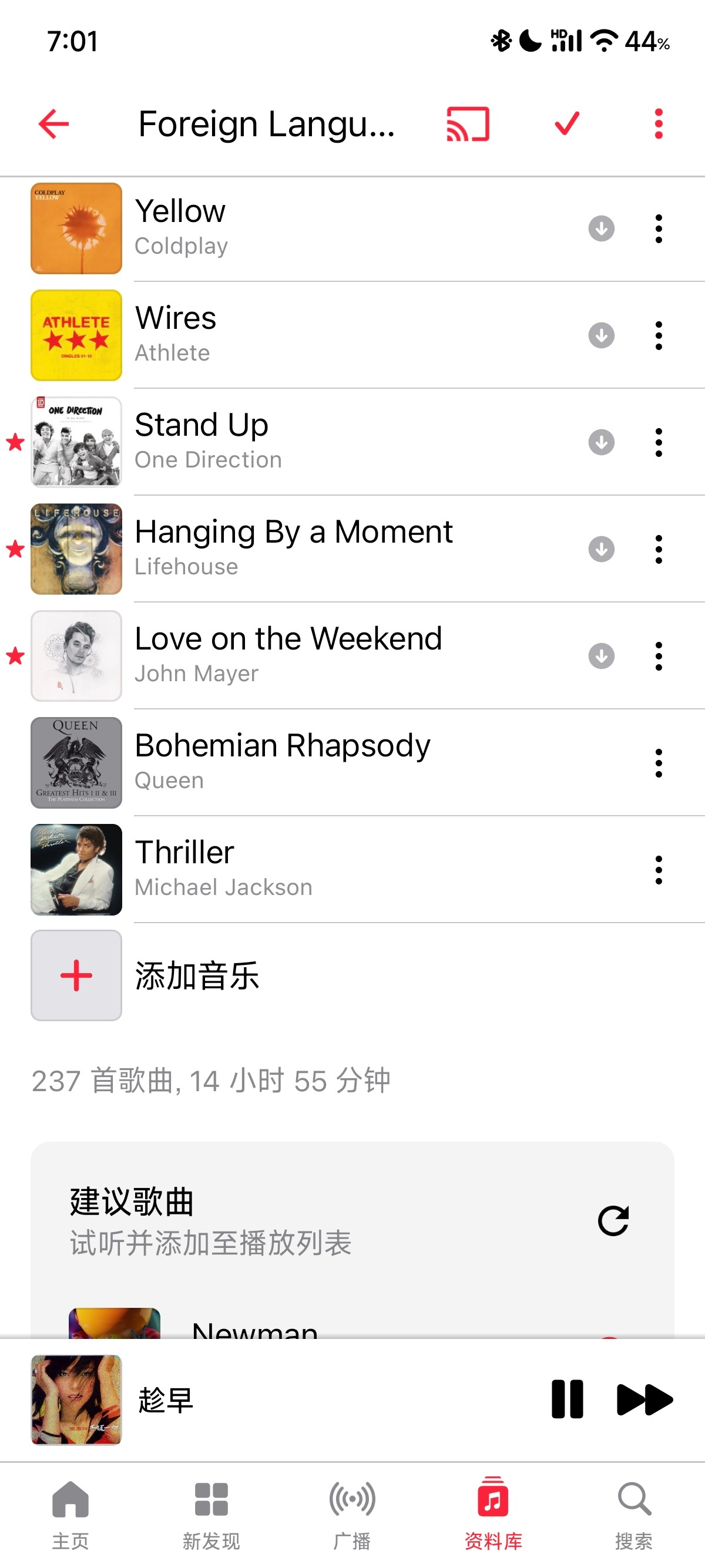Image resolution: width=705 pixels, height=1568 pixels.
Task: Open more options for Bohemian Rhapsody
Action: [658, 763]
